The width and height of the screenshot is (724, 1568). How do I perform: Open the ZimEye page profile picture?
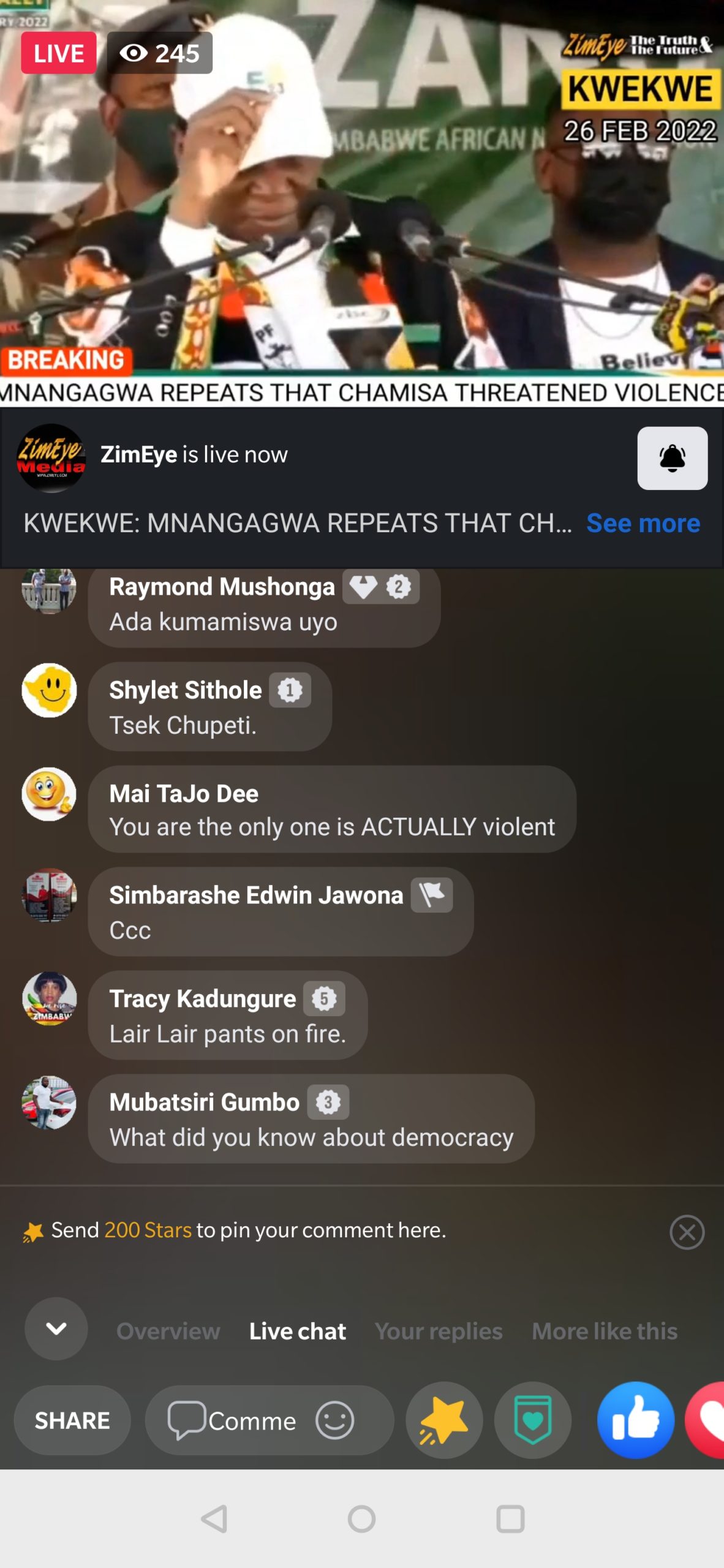[51, 458]
